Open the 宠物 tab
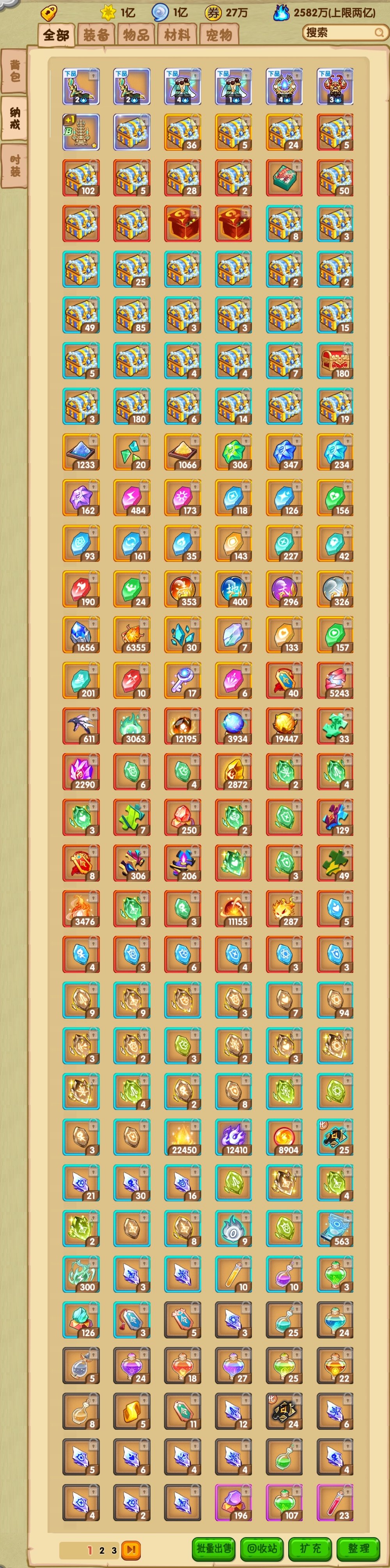390x1568 pixels. (x=219, y=35)
